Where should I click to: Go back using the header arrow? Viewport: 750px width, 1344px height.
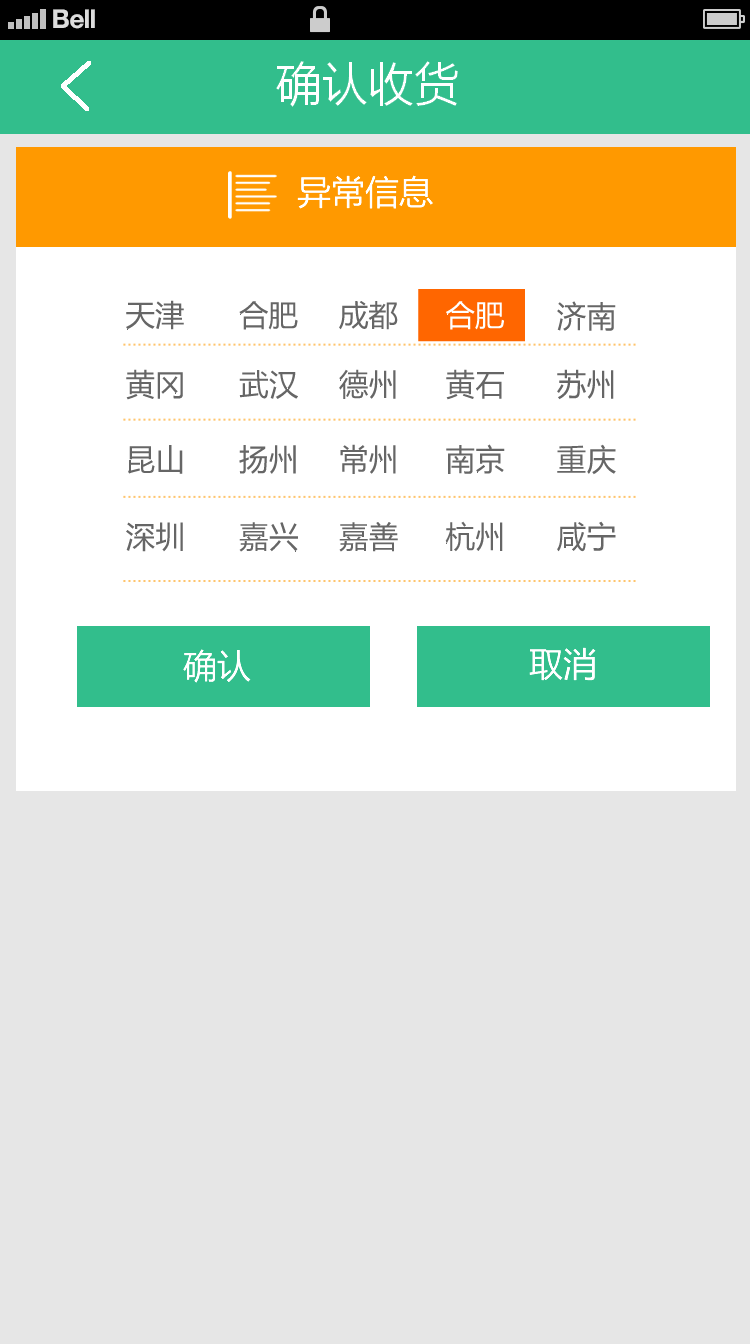tap(75, 86)
